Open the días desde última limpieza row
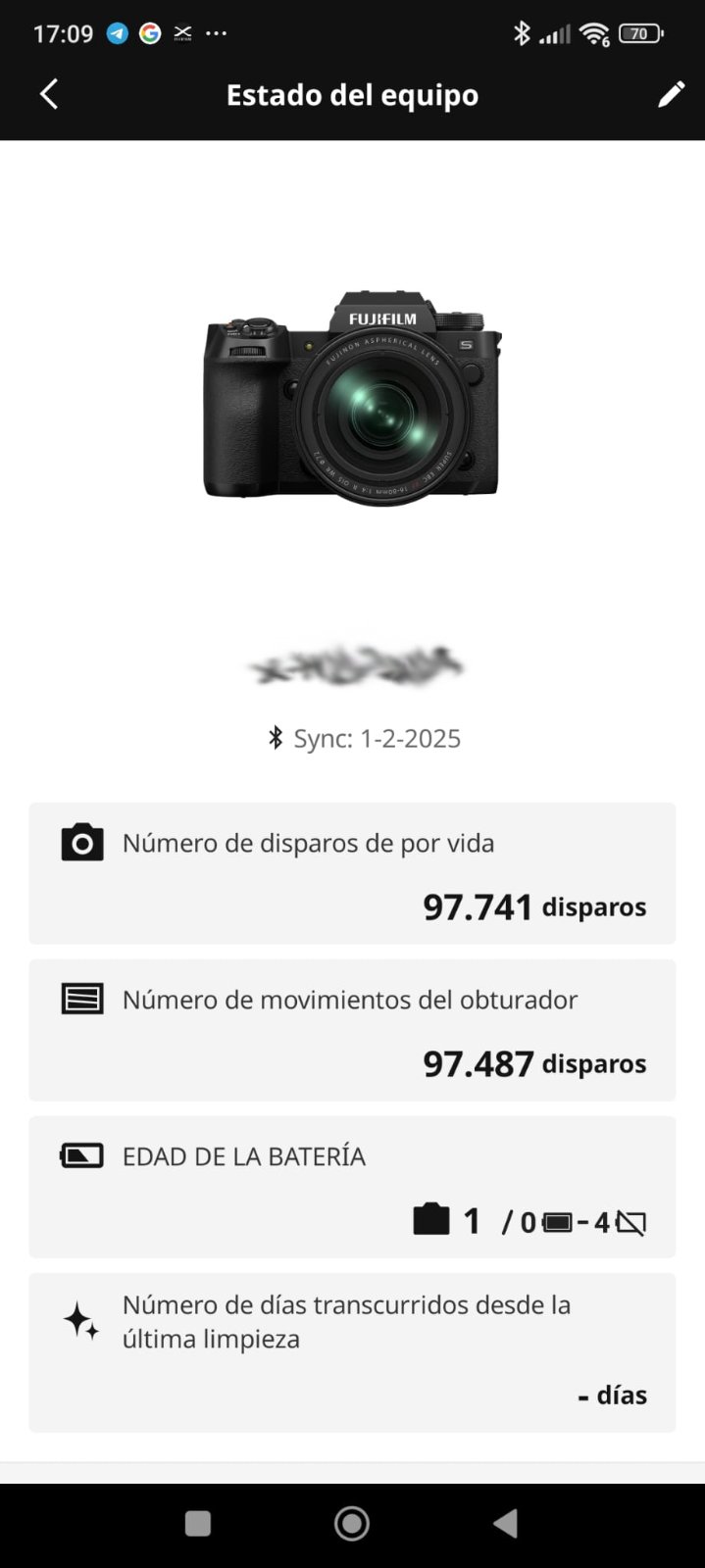705x1568 pixels. click(352, 1352)
